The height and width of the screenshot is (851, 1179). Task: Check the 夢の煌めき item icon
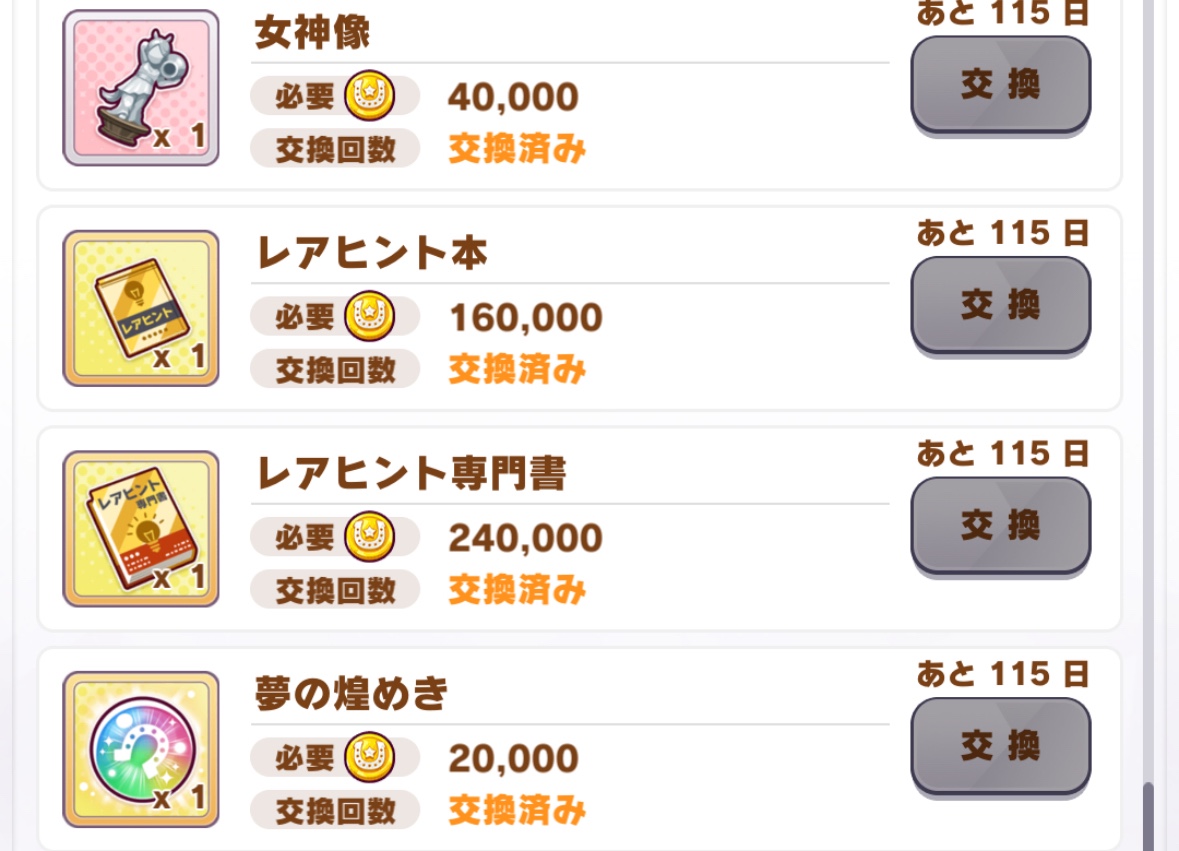141,749
